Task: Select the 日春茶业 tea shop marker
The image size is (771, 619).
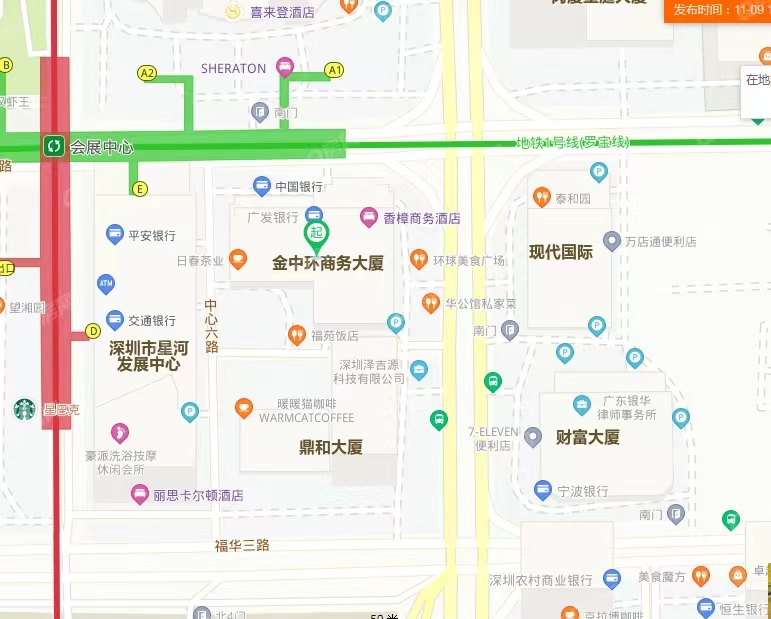Action: pyautogui.click(x=238, y=260)
